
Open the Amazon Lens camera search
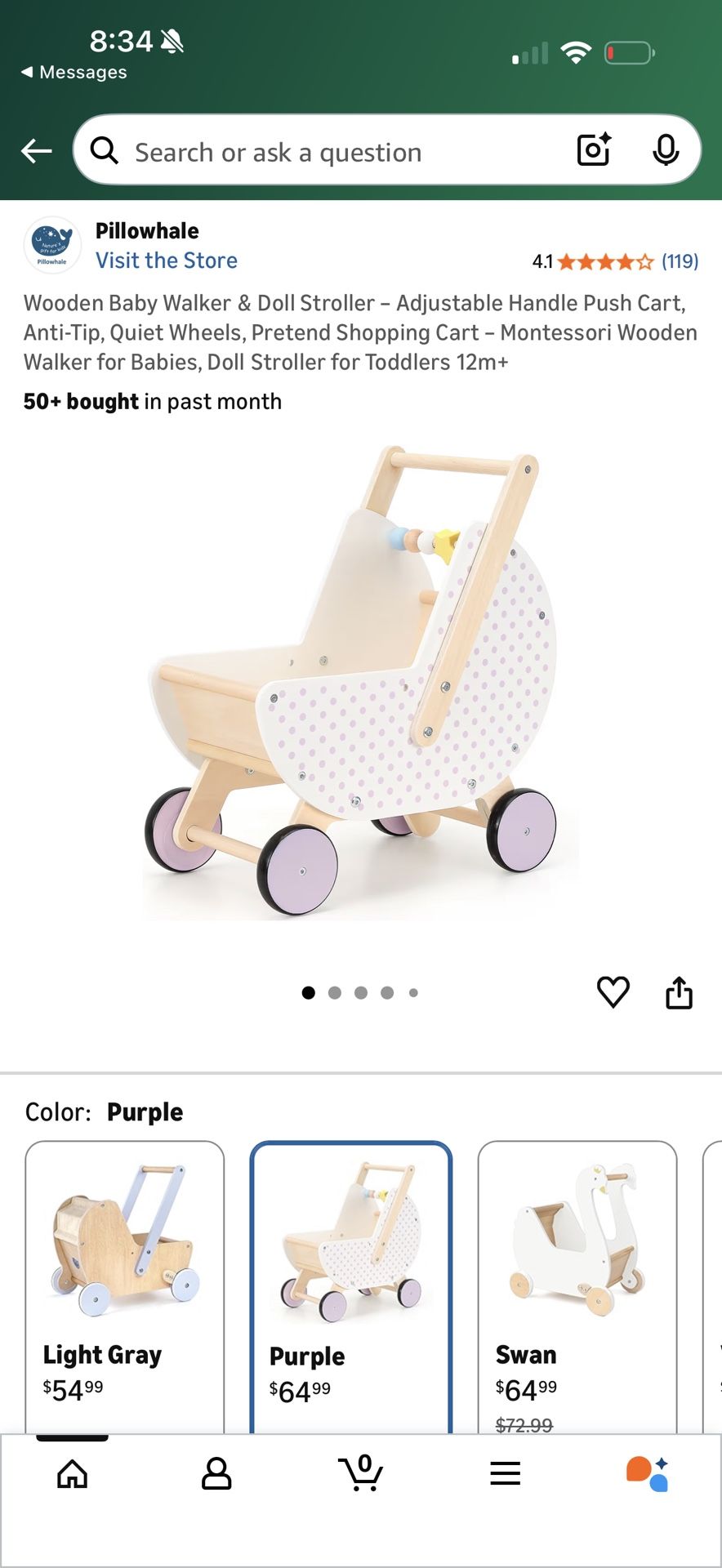click(592, 149)
